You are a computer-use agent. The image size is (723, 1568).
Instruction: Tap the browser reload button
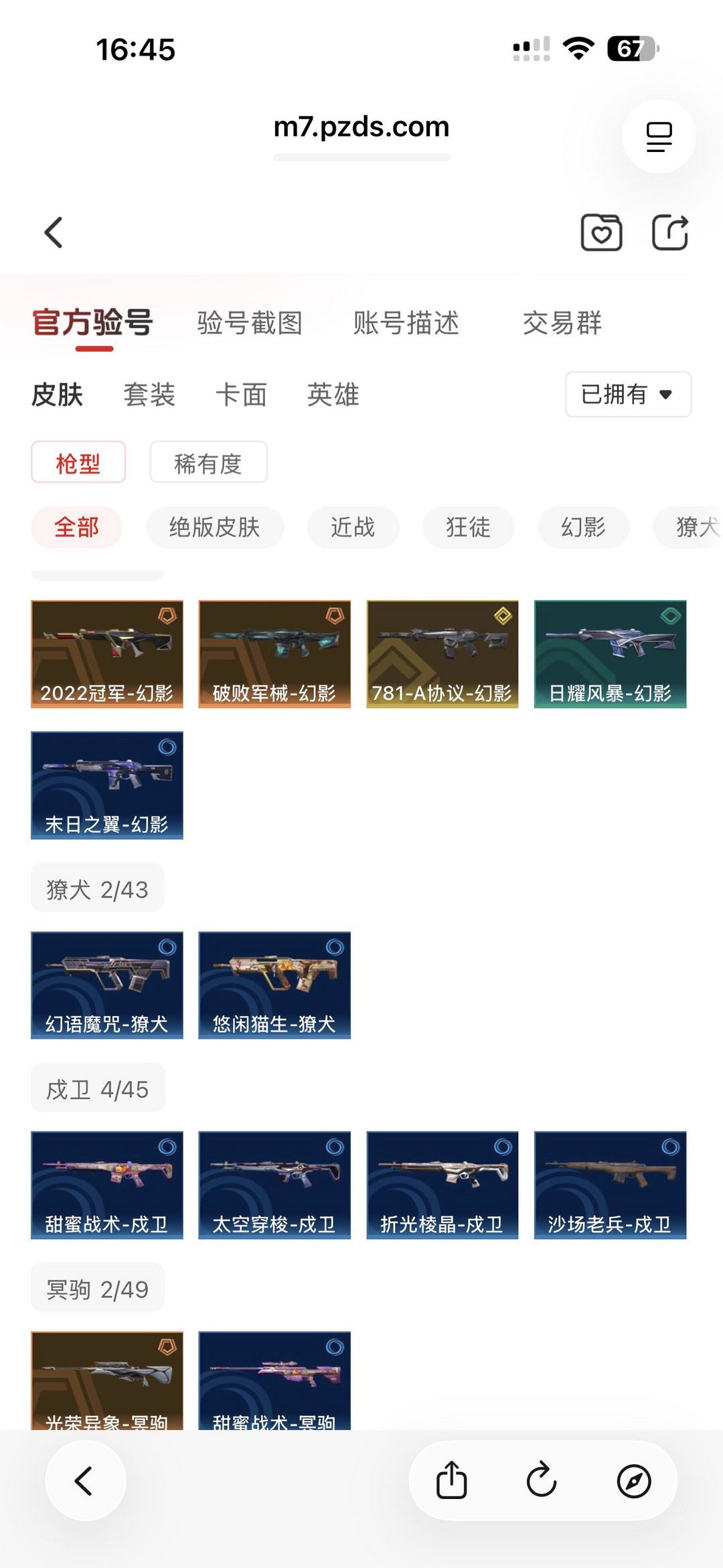pos(542,1480)
